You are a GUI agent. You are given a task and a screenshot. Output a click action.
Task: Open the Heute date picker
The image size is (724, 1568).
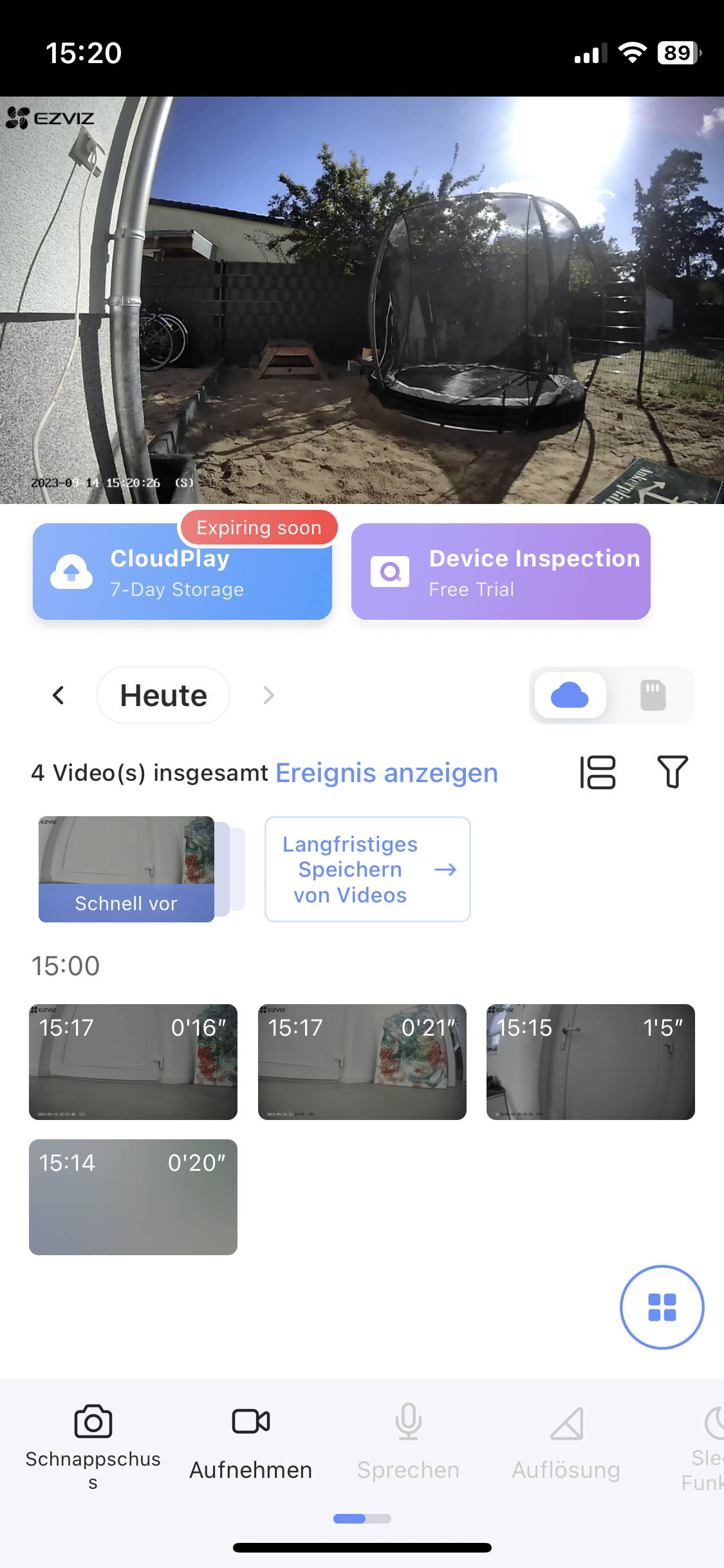coord(163,695)
